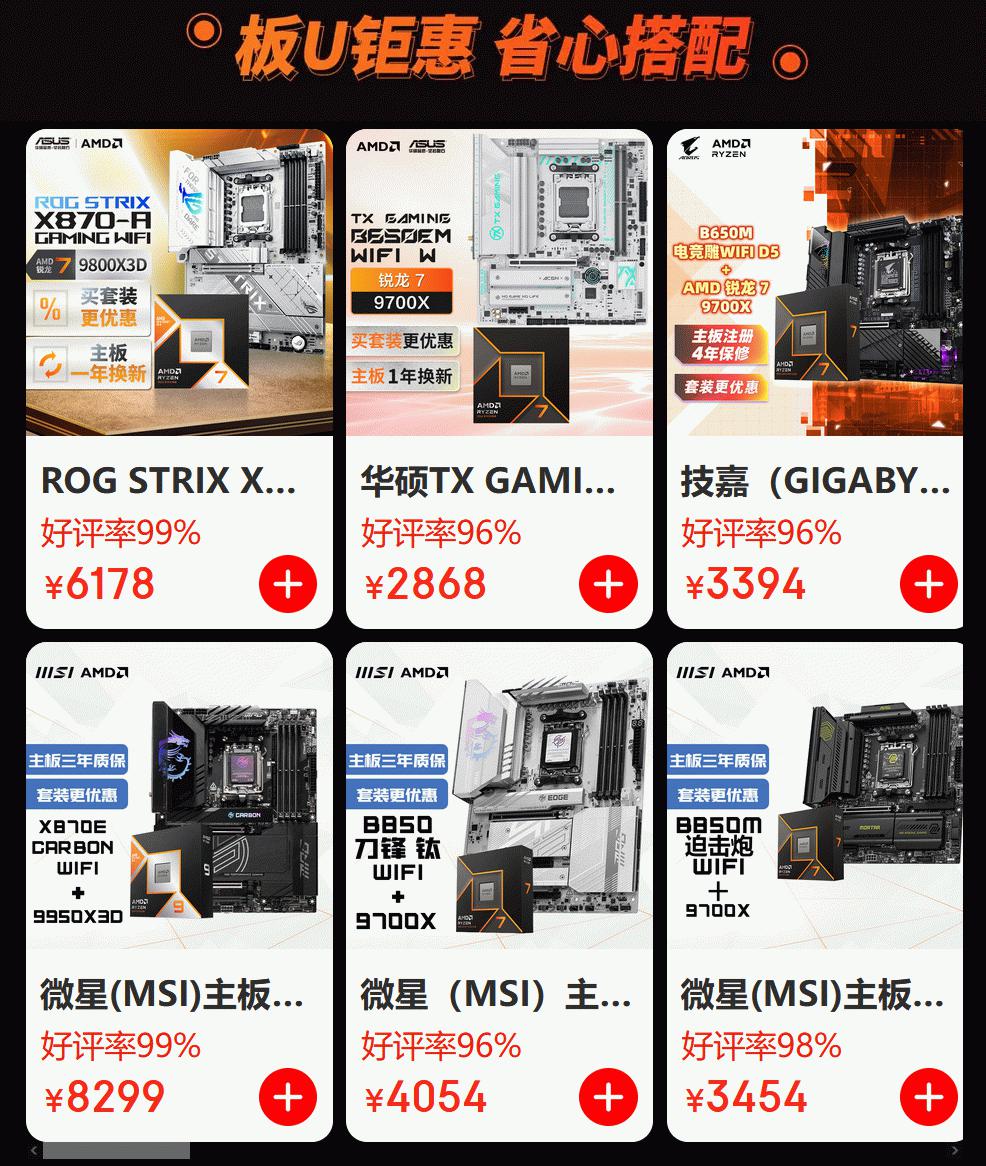986x1166 pixels.
Task: Open the 技嘉 GIGABYTE B650M product card
Action: [815, 283]
